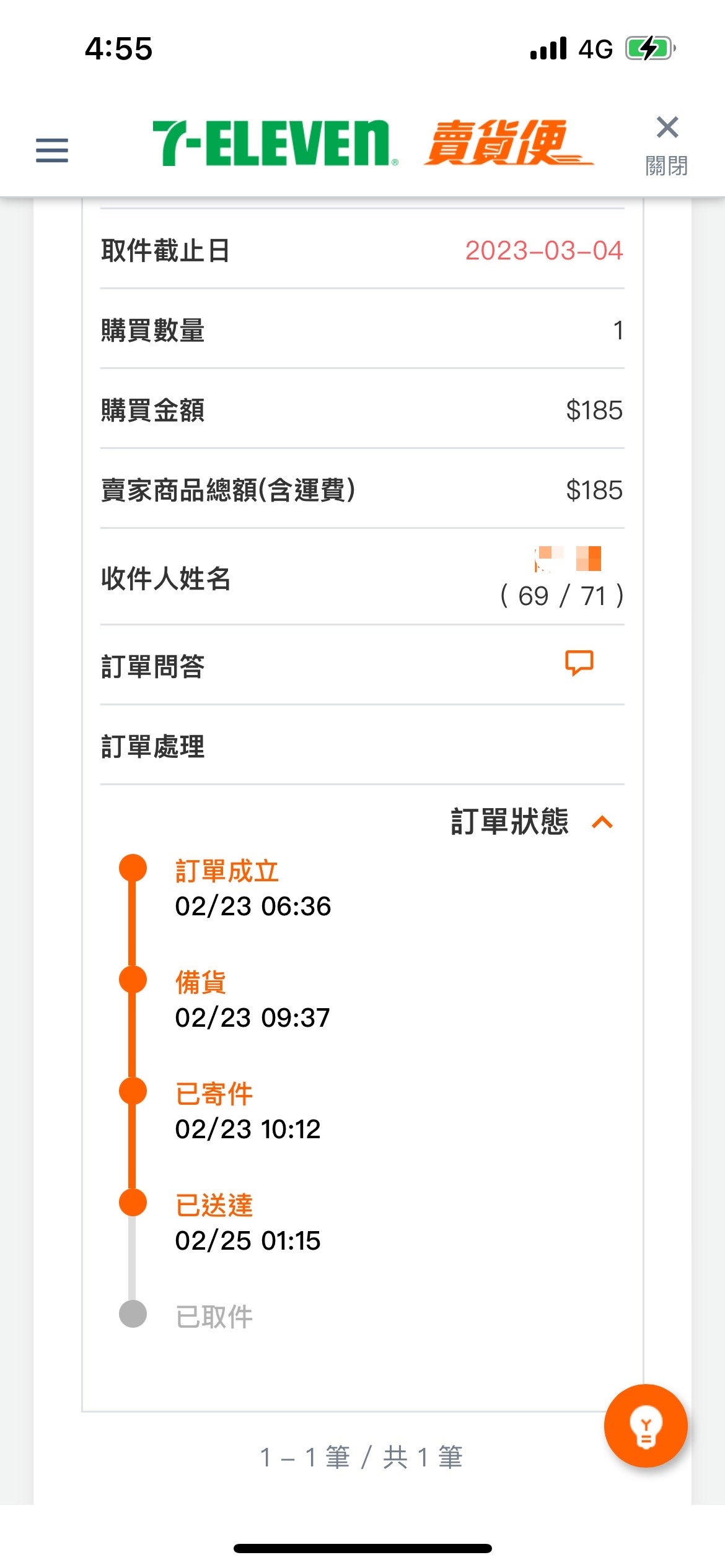This screenshot has width=725, height=1568.
Task: Open the 訂單問答 chat icon
Action: [x=579, y=663]
